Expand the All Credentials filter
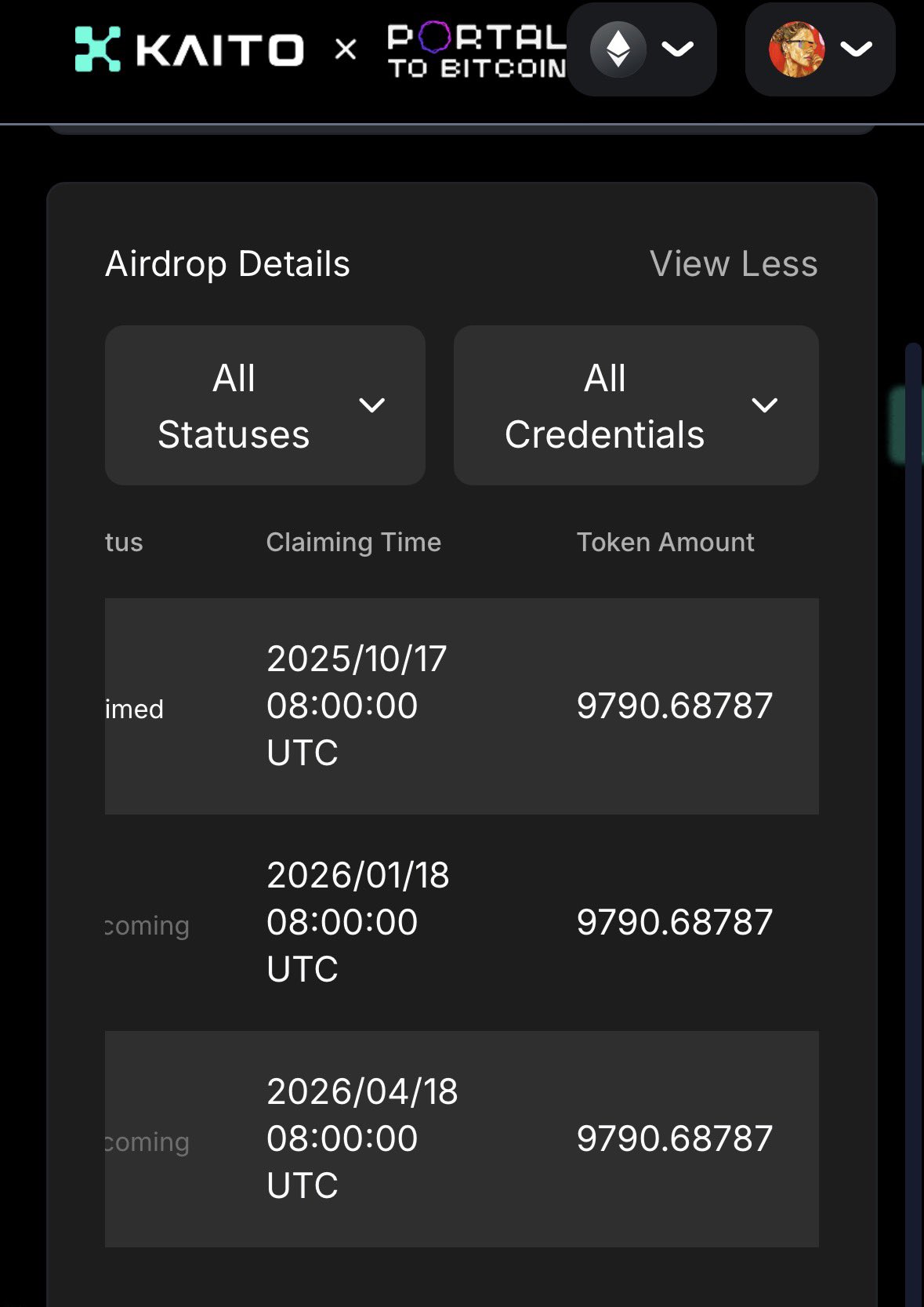This screenshot has height=1307, width=924. coord(636,405)
